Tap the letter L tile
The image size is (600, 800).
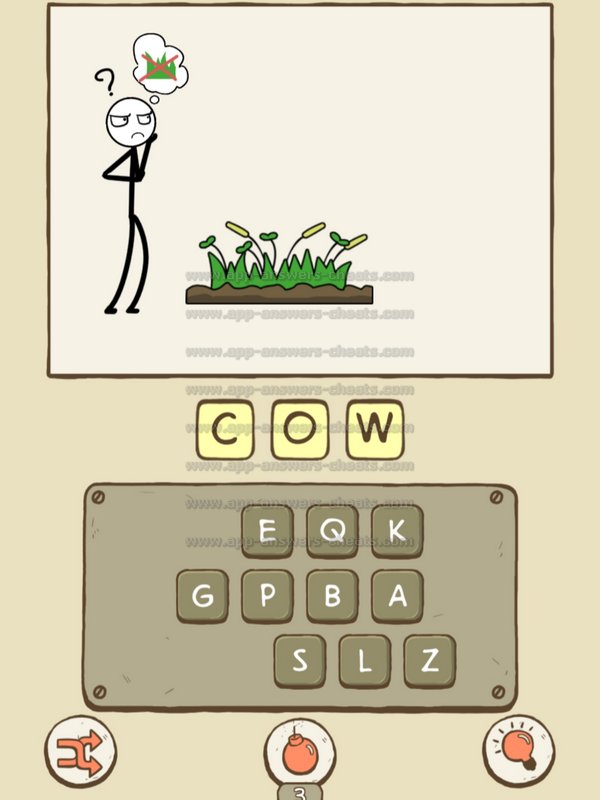pyautogui.click(x=365, y=660)
